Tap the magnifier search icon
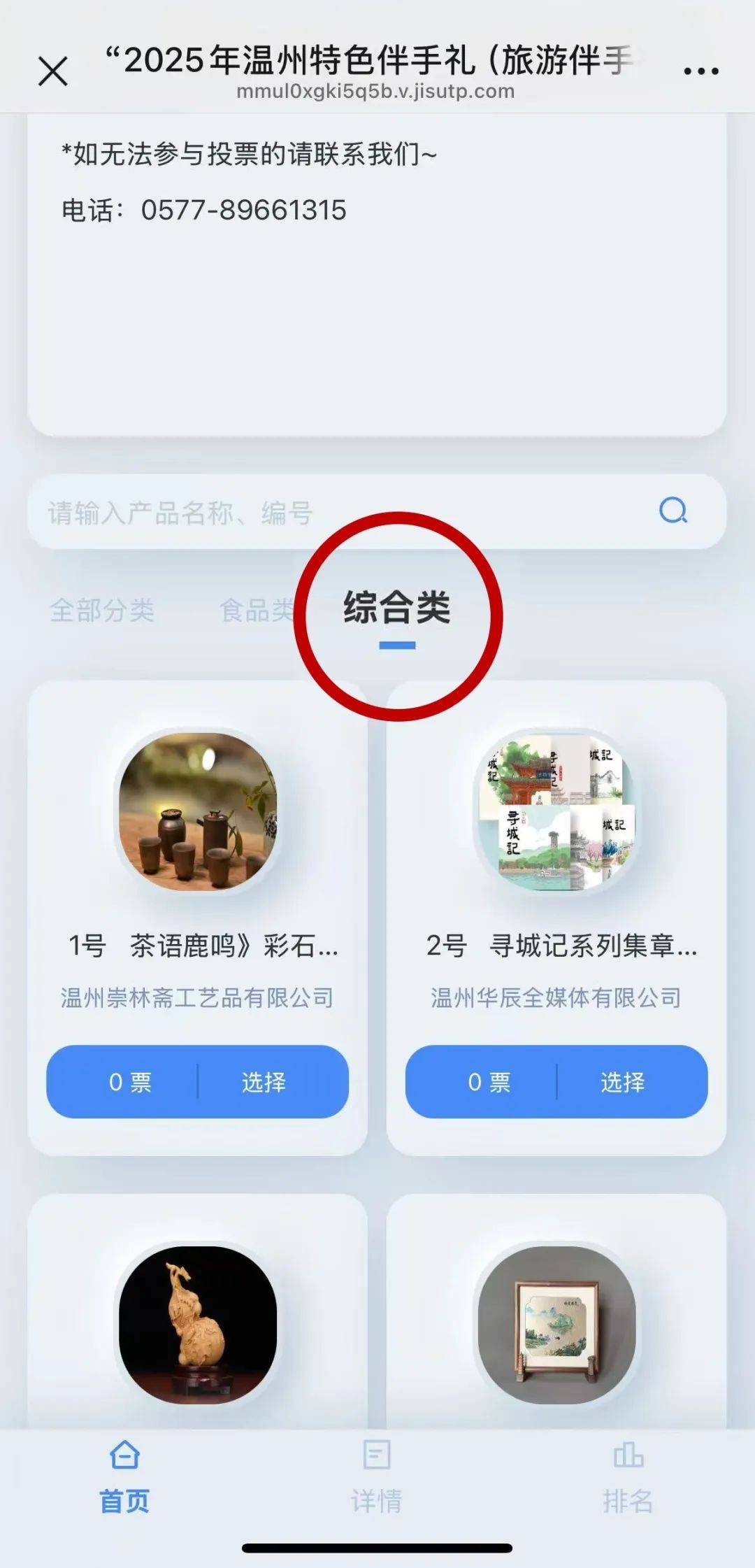This screenshot has width=755, height=1568. coord(673,511)
